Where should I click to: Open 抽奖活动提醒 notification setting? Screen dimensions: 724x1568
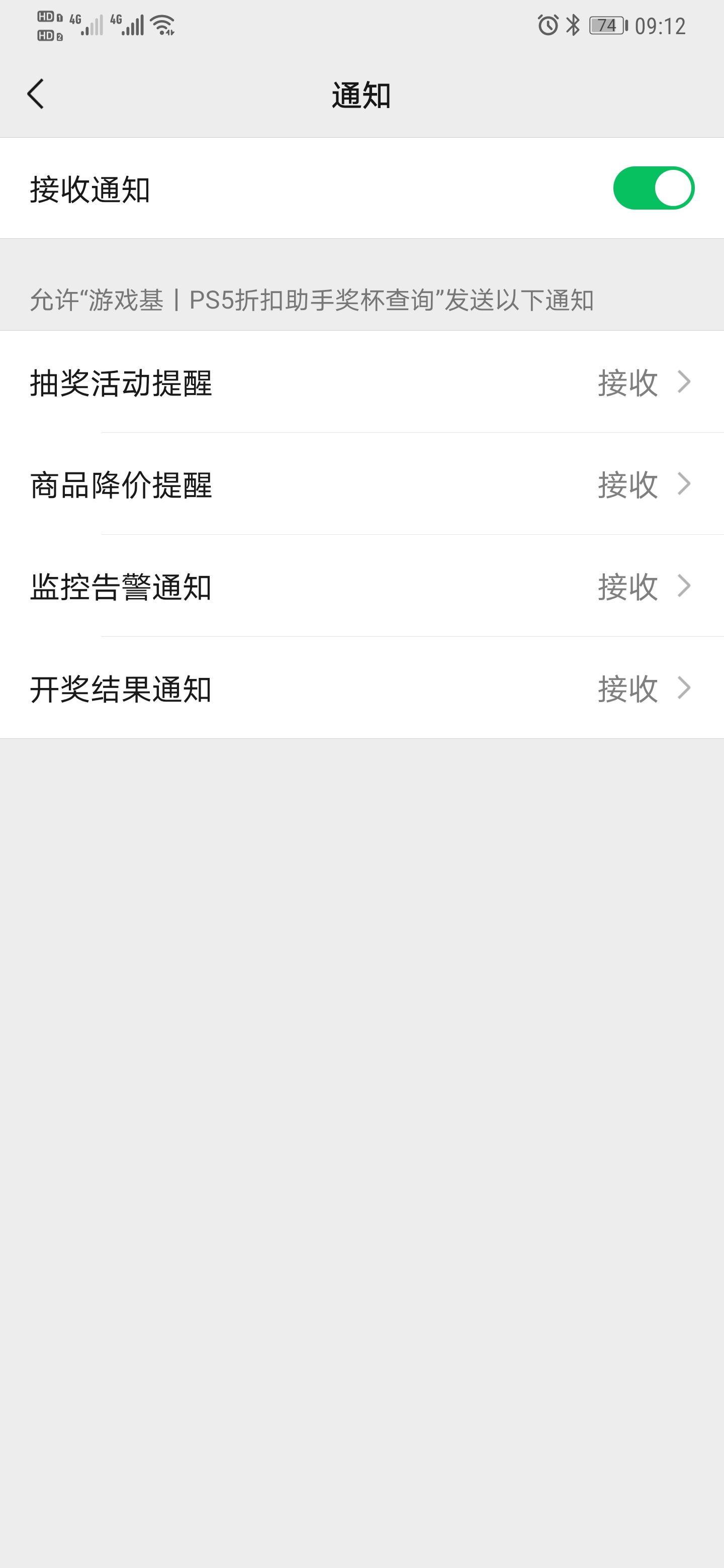tap(361, 382)
